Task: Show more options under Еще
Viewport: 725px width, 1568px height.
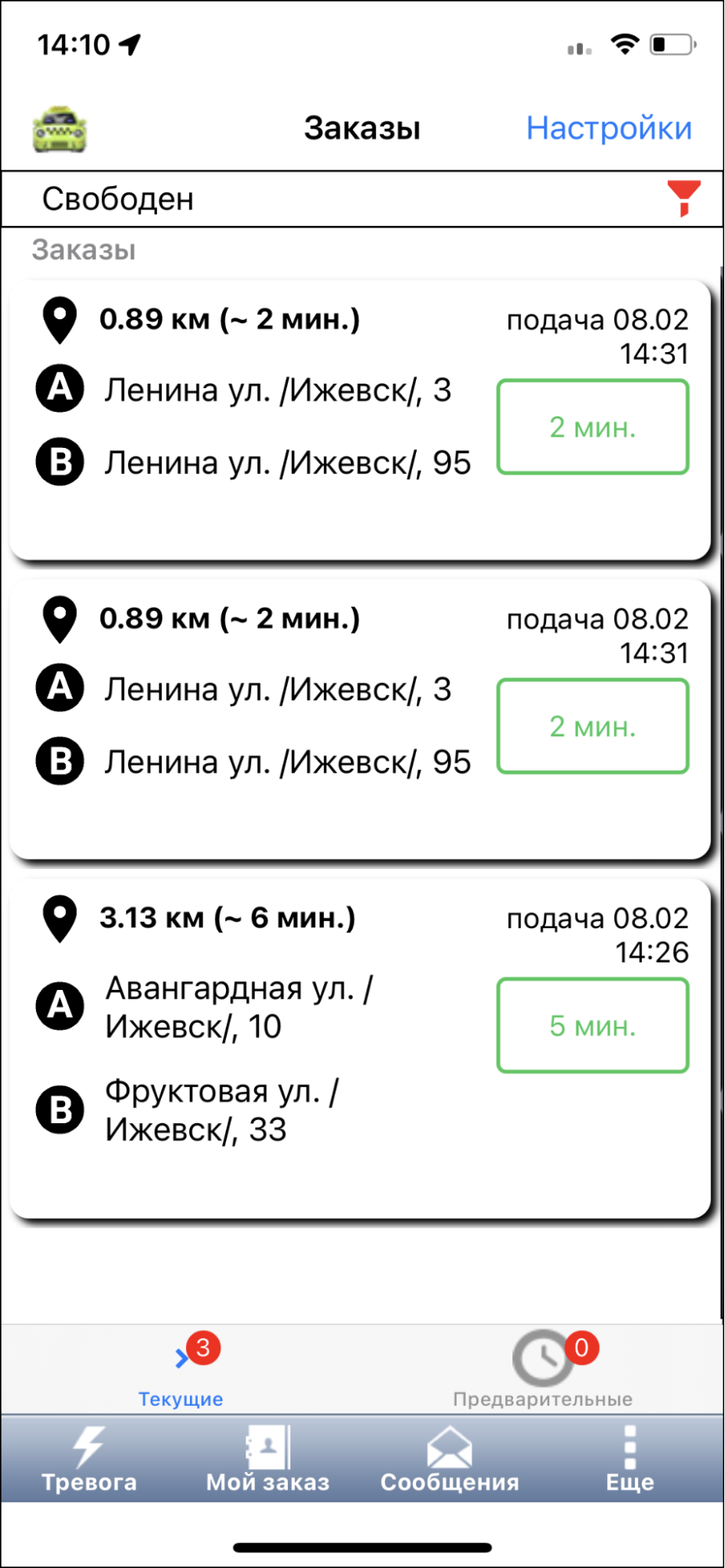Action: 629,1459
